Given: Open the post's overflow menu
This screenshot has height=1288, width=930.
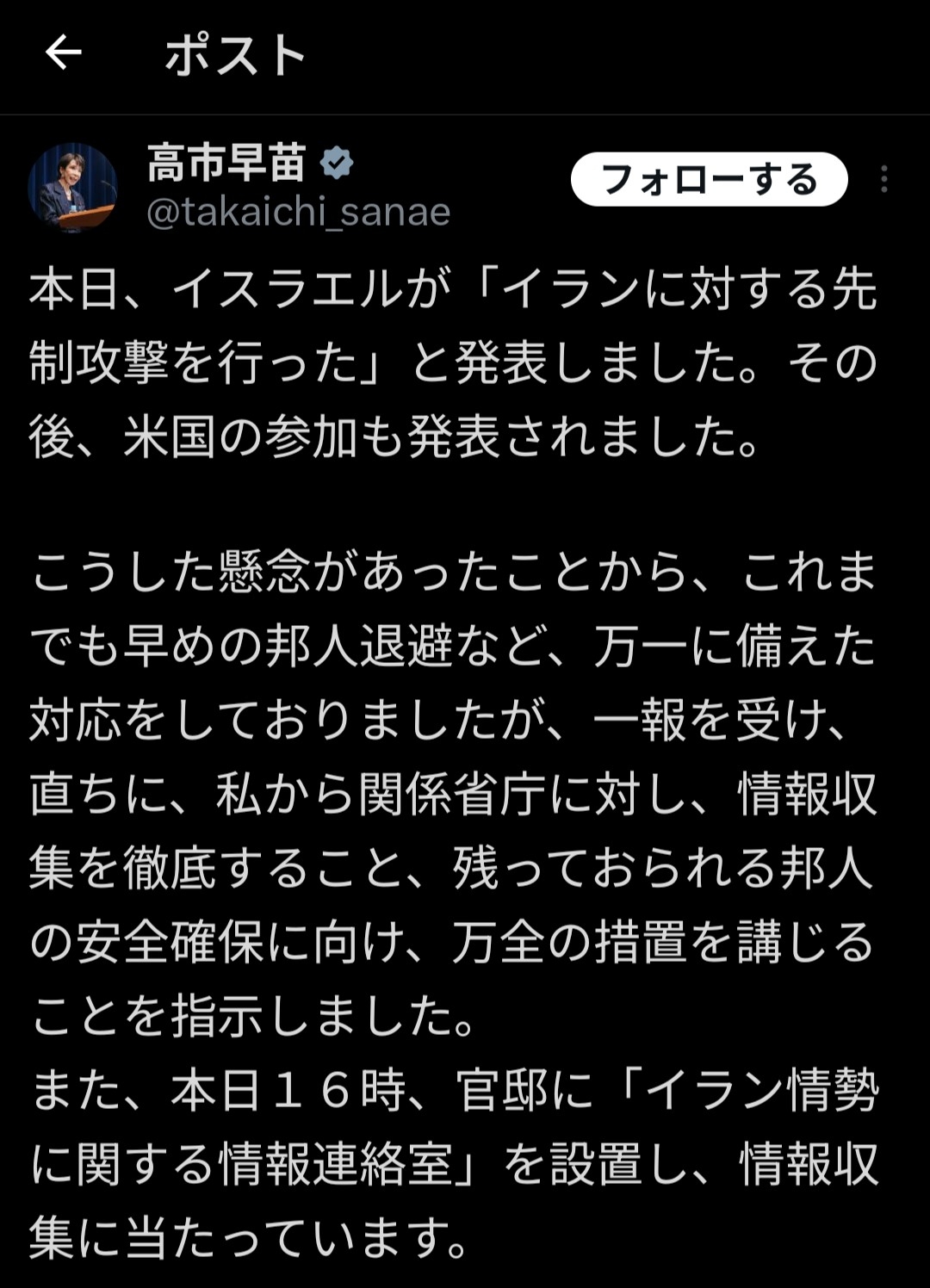Looking at the screenshot, I should tap(883, 179).
